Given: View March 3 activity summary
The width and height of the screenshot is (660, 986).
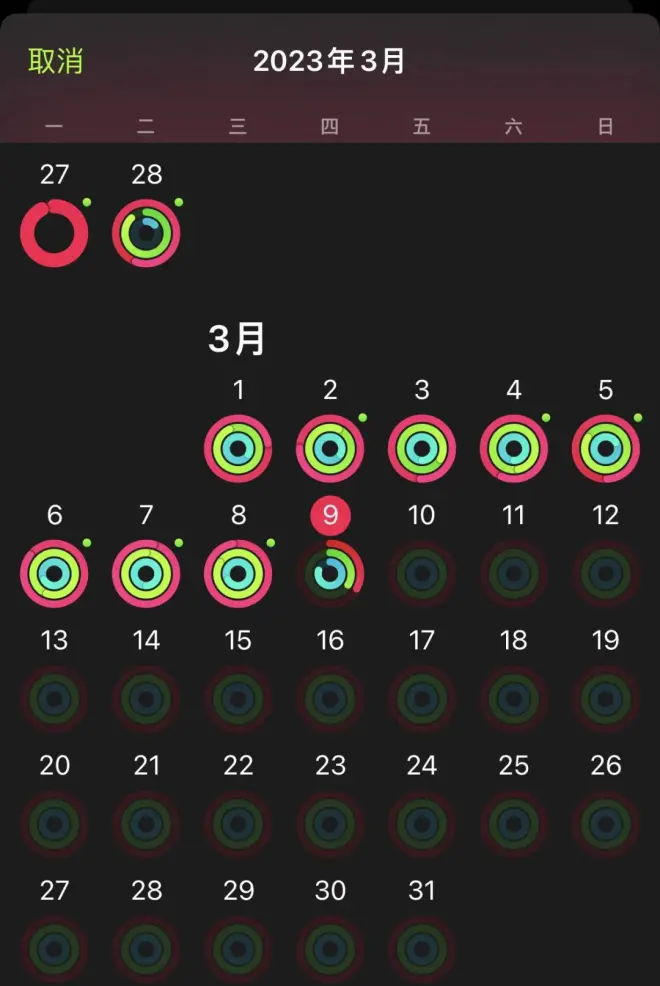Looking at the screenshot, I should [422, 449].
